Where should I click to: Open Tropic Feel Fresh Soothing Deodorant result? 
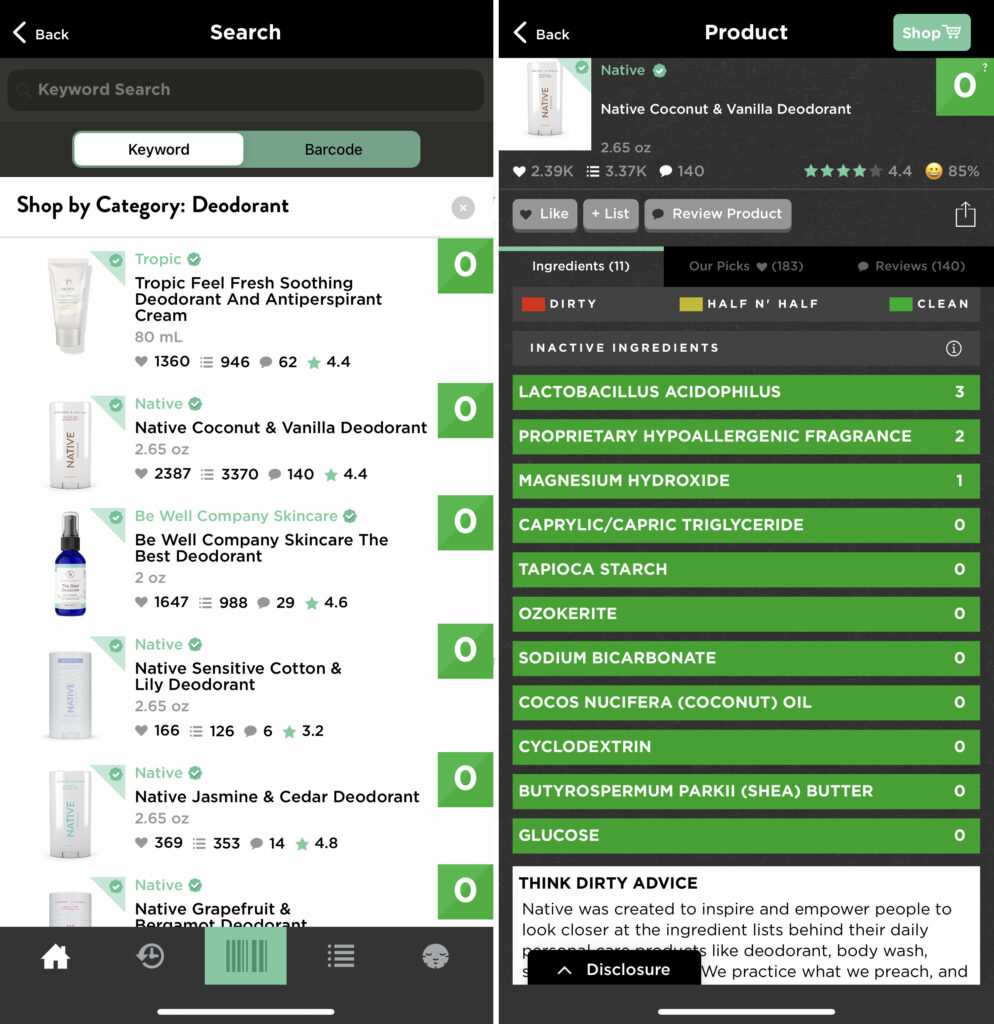tap(258, 299)
